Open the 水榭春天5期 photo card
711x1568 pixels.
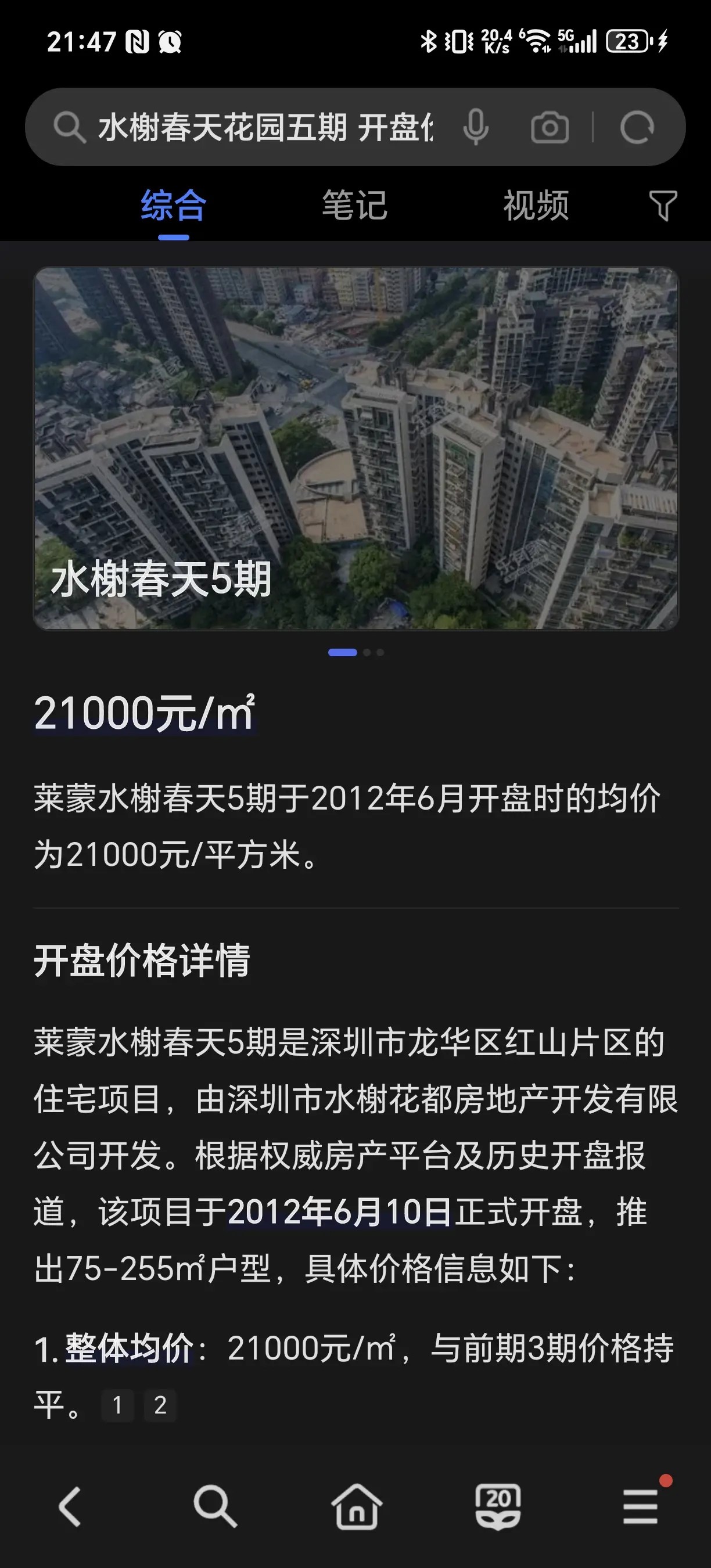355,448
